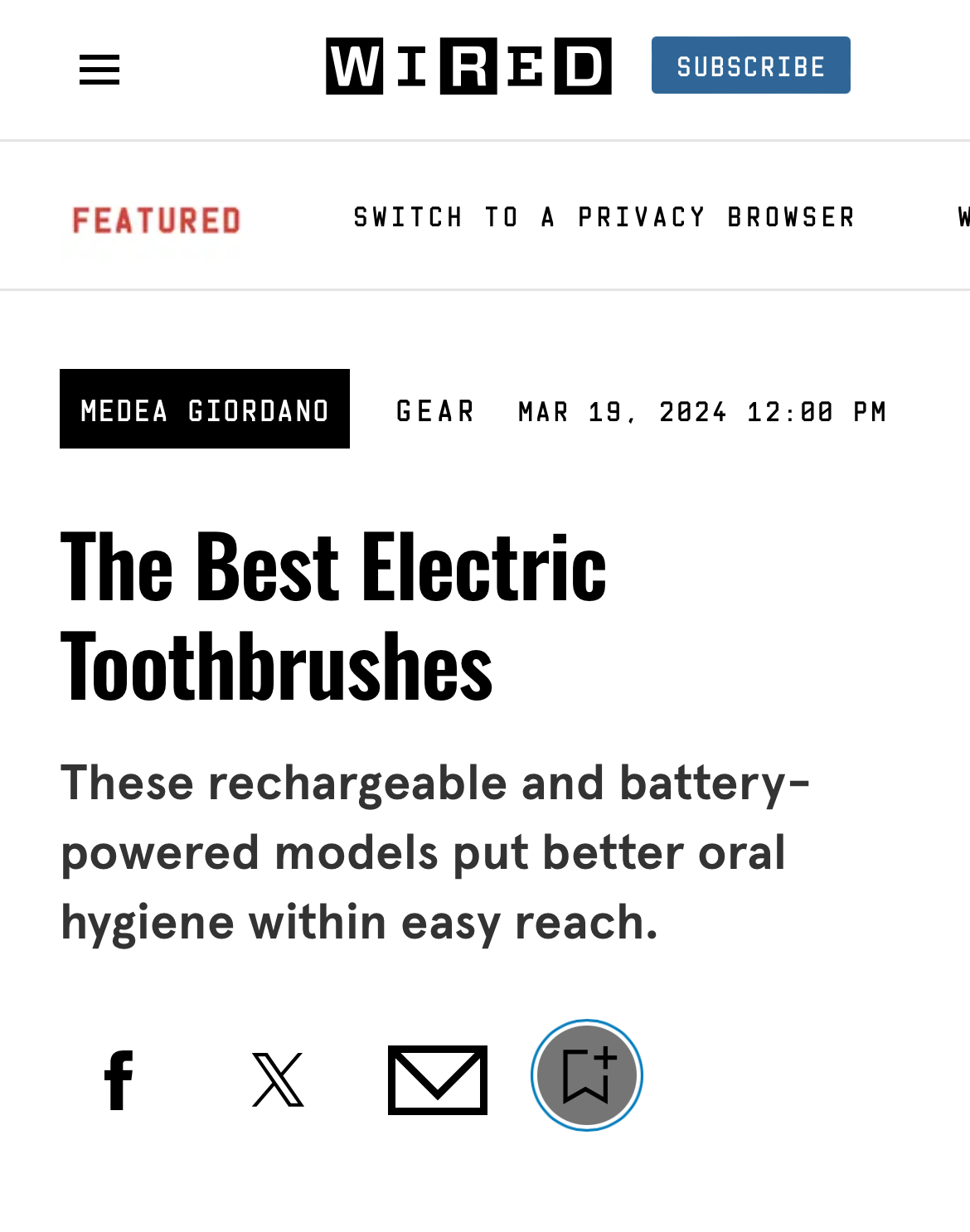View author Medea Giordano's page
The width and height of the screenshot is (970, 1232).
tap(205, 410)
